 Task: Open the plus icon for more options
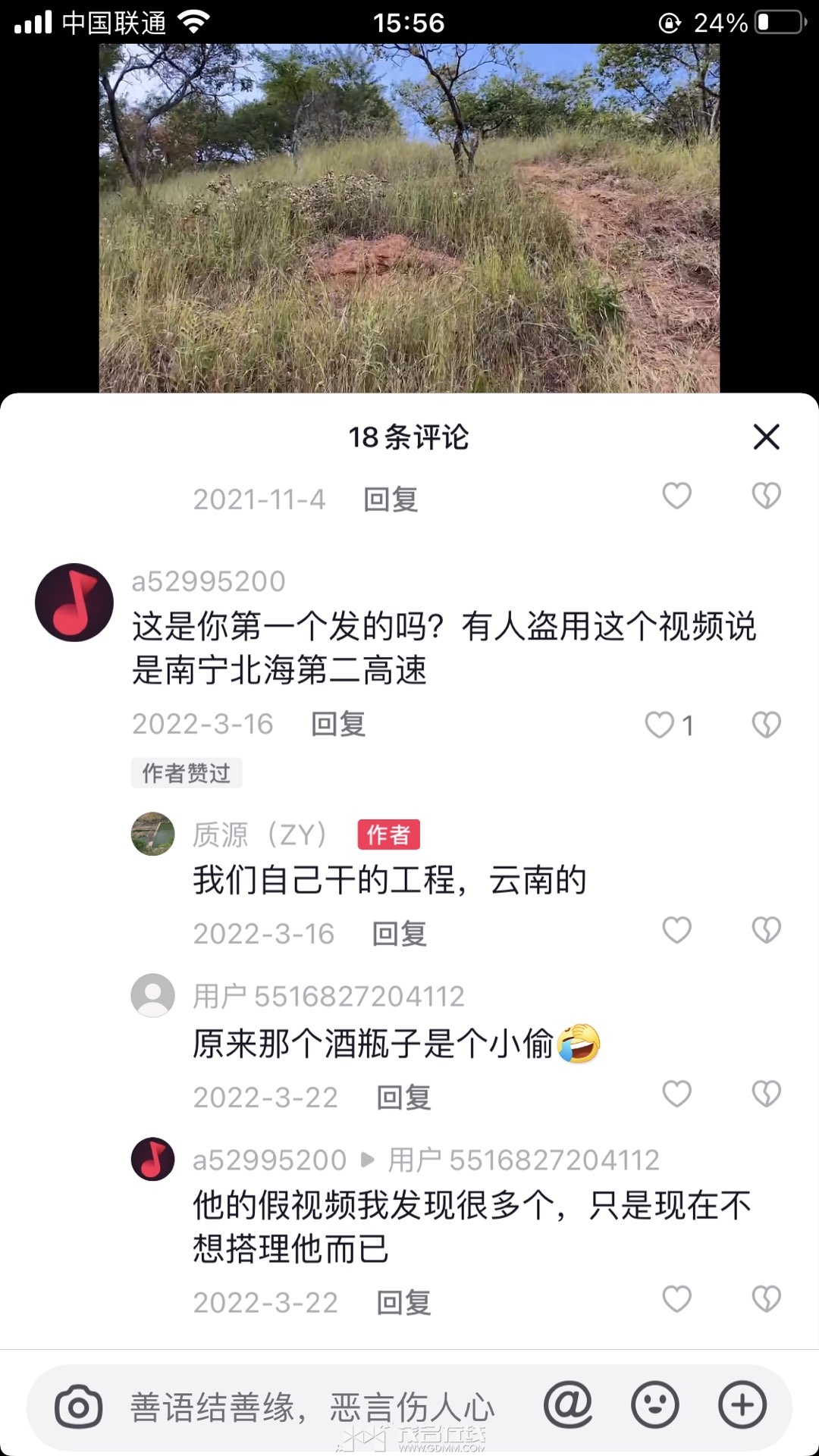pyautogui.click(x=742, y=1404)
